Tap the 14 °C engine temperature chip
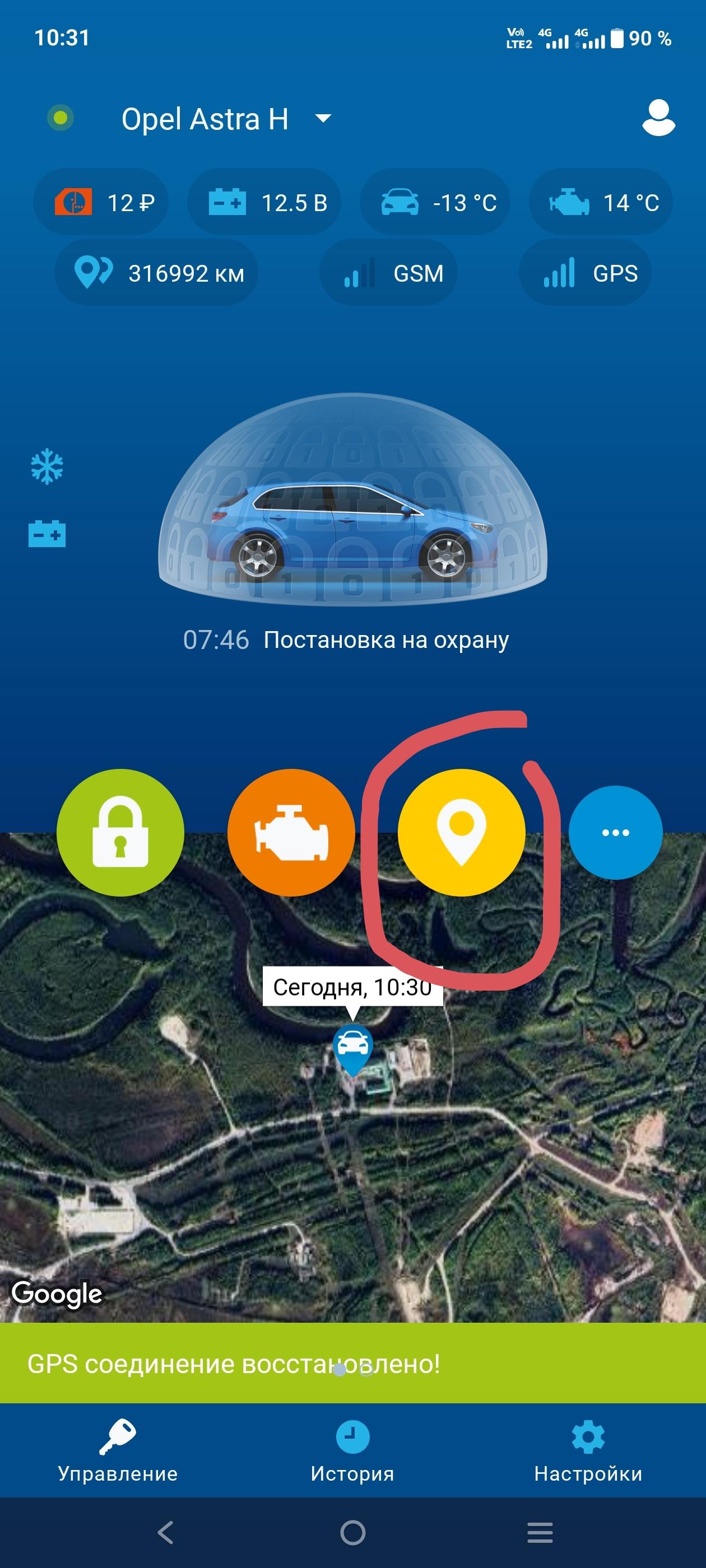This screenshot has height=1568, width=706. point(601,203)
